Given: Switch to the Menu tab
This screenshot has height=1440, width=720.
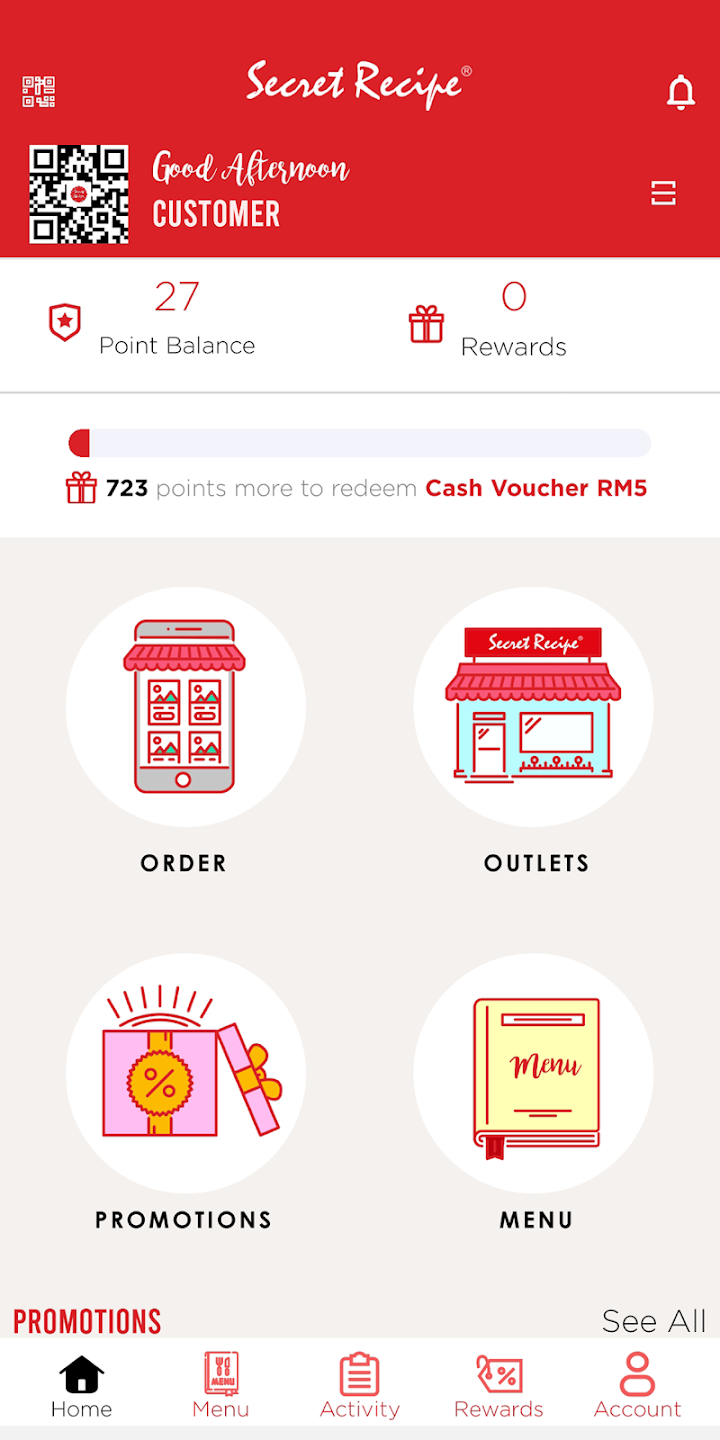Looking at the screenshot, I should click(x=221, y=1386).
